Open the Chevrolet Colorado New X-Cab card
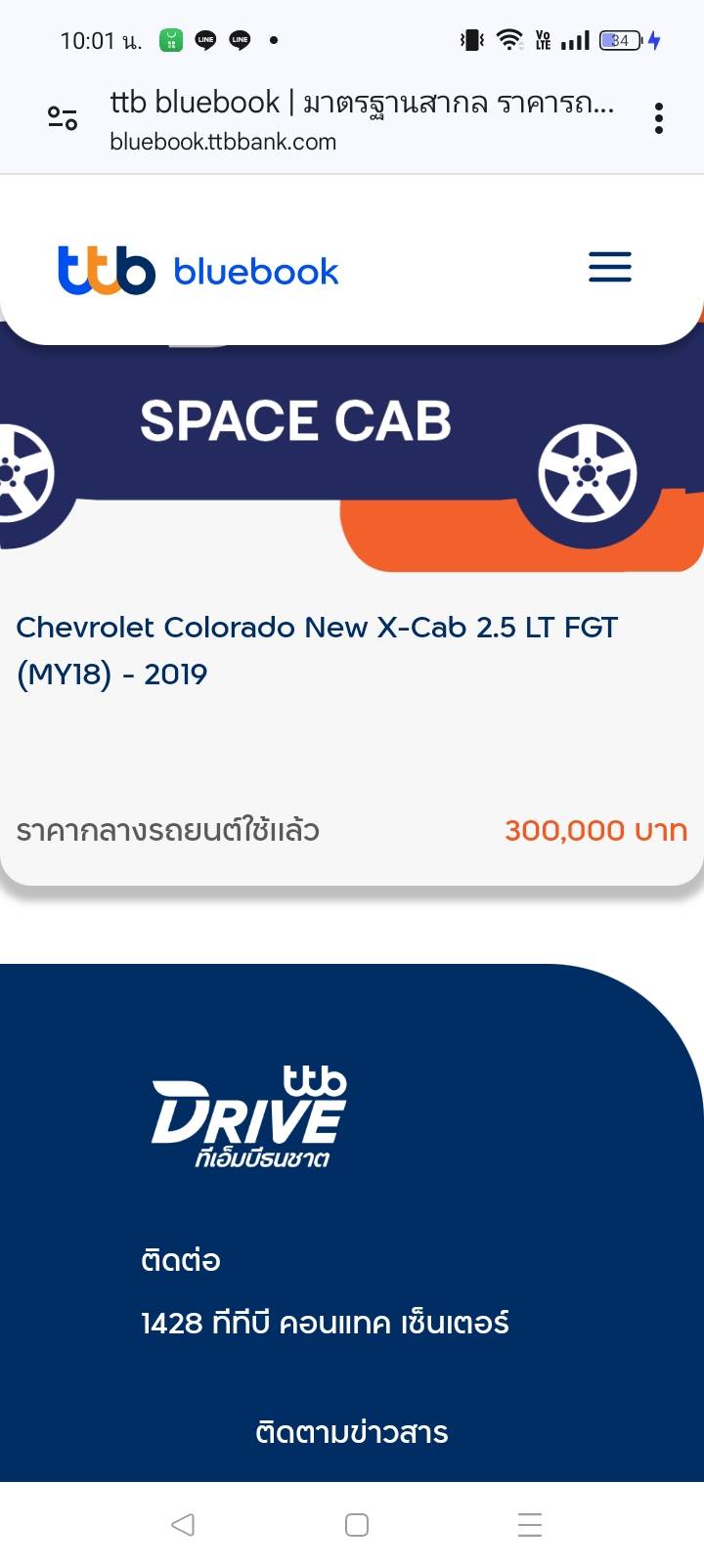This screenshot has height=1568, width=704. [317, 650]
